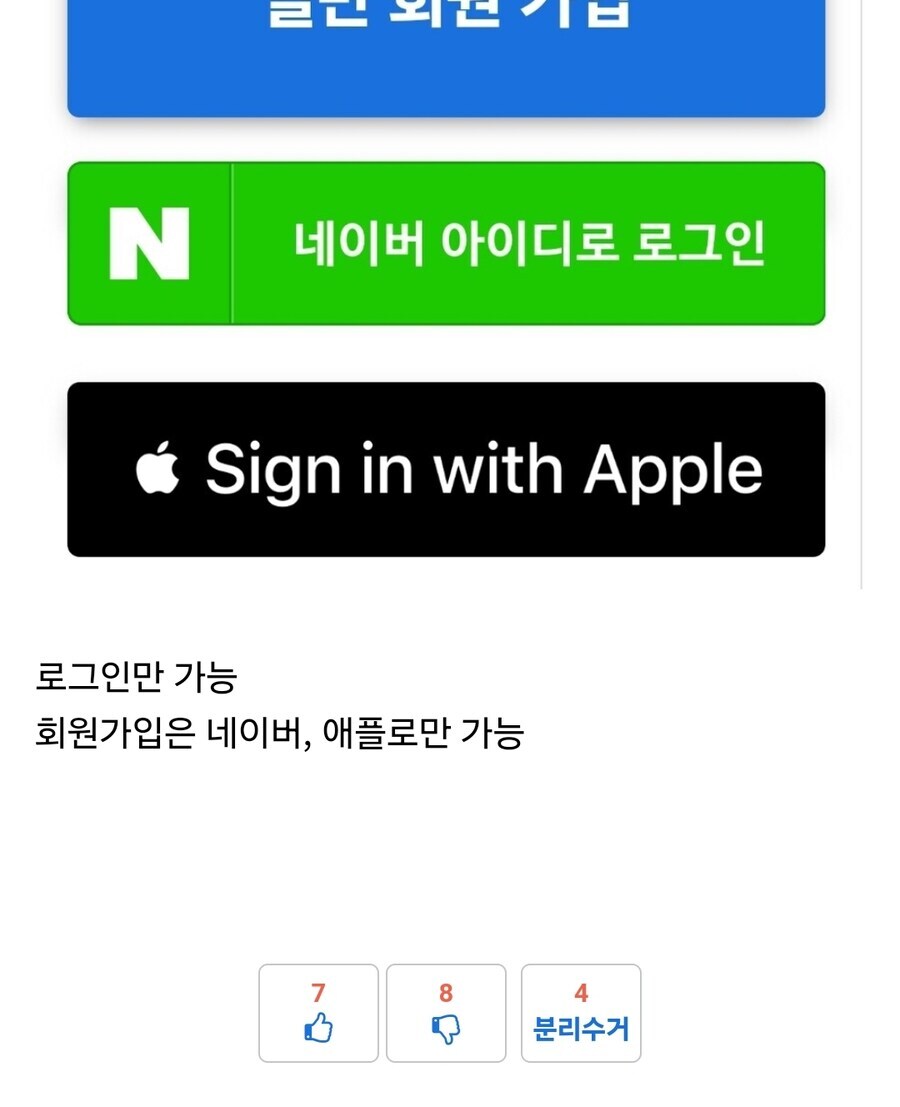Tap the 분리수거 button

(581, 1013)
